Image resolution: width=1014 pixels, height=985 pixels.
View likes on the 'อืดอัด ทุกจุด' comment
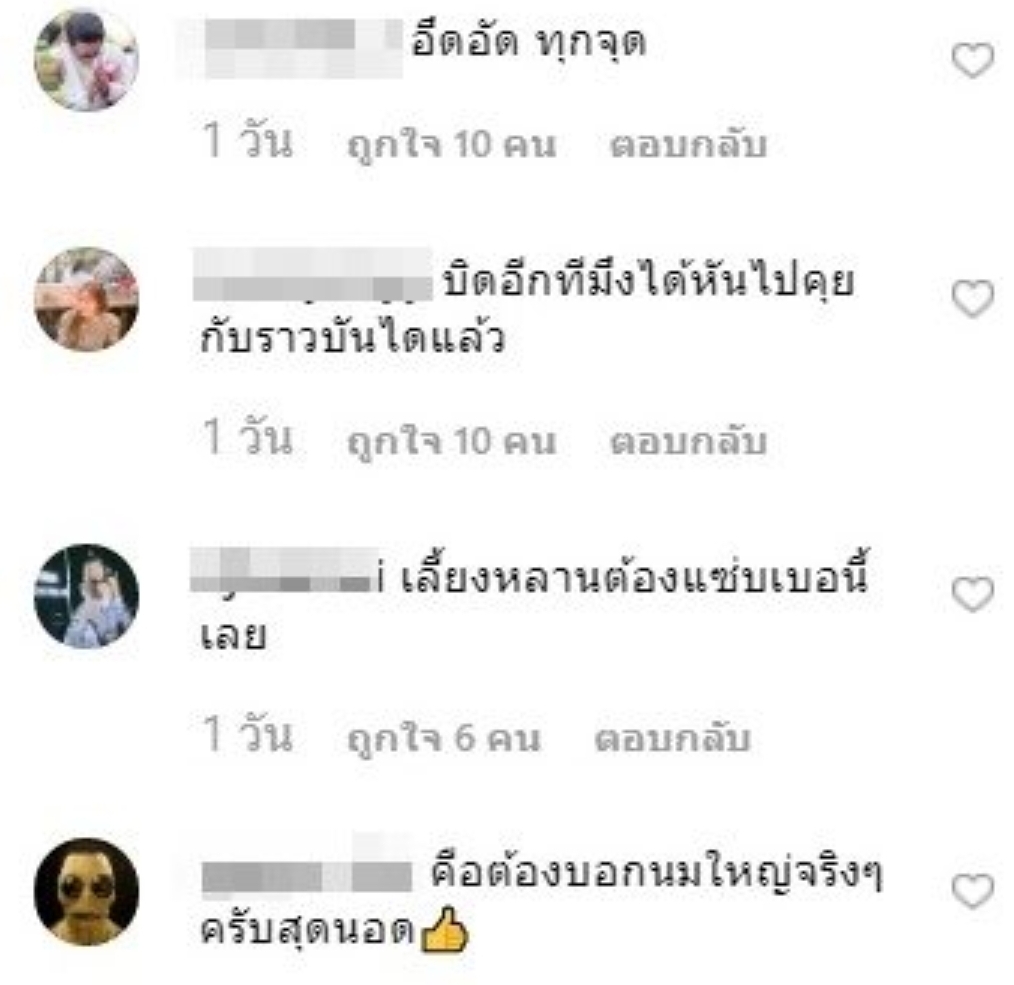click(450, 145)
